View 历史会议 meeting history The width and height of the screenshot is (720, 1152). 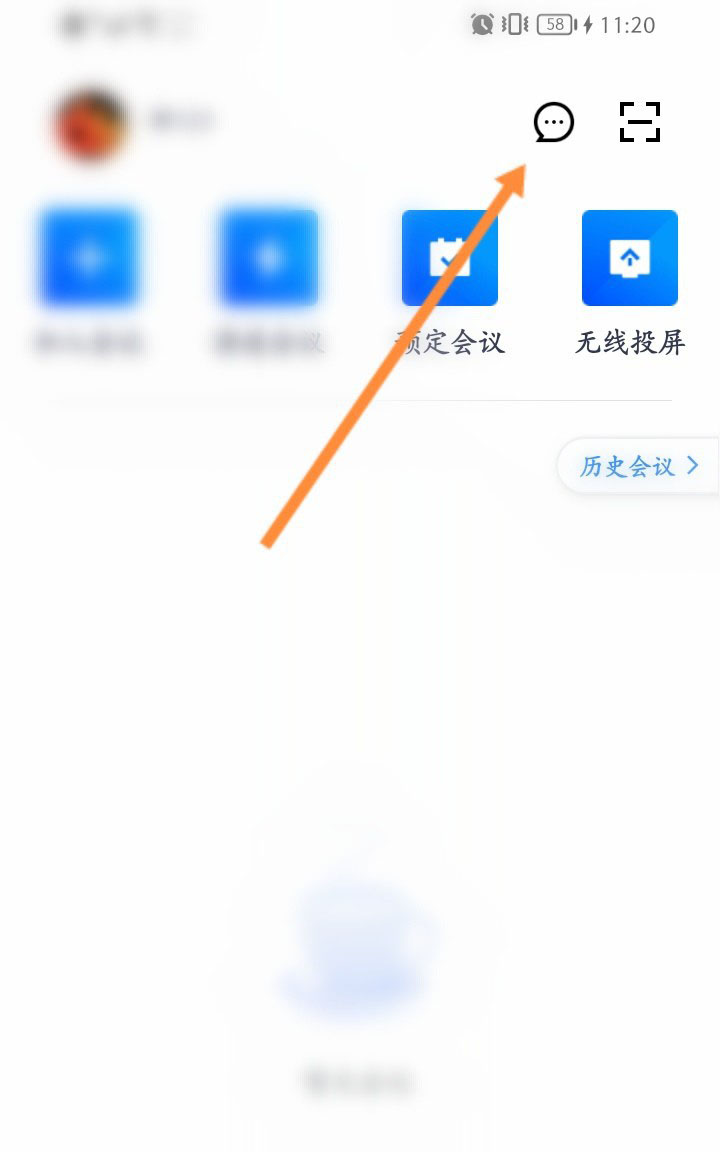pyautogui.click(x=638, y=466)
